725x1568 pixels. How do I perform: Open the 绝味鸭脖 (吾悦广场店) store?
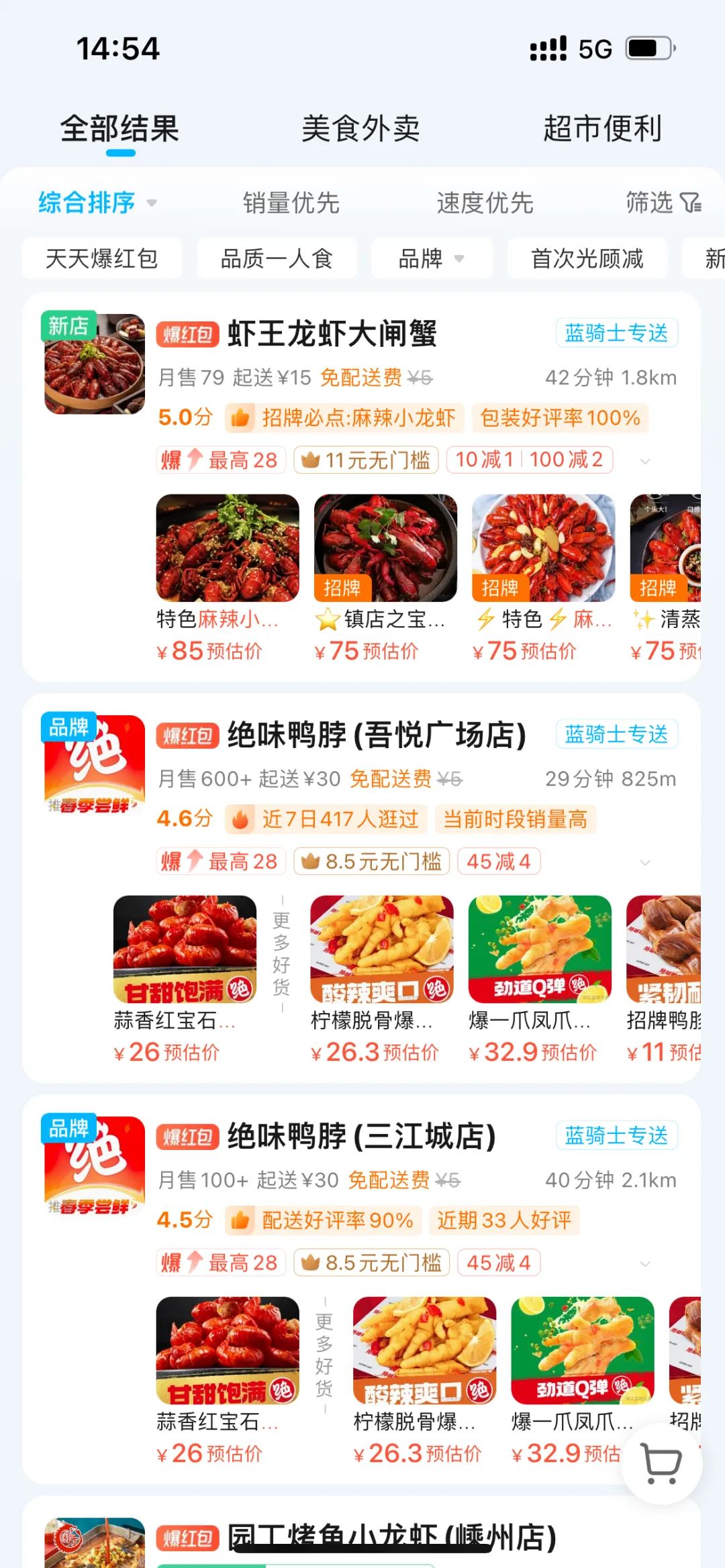[376, 735]
